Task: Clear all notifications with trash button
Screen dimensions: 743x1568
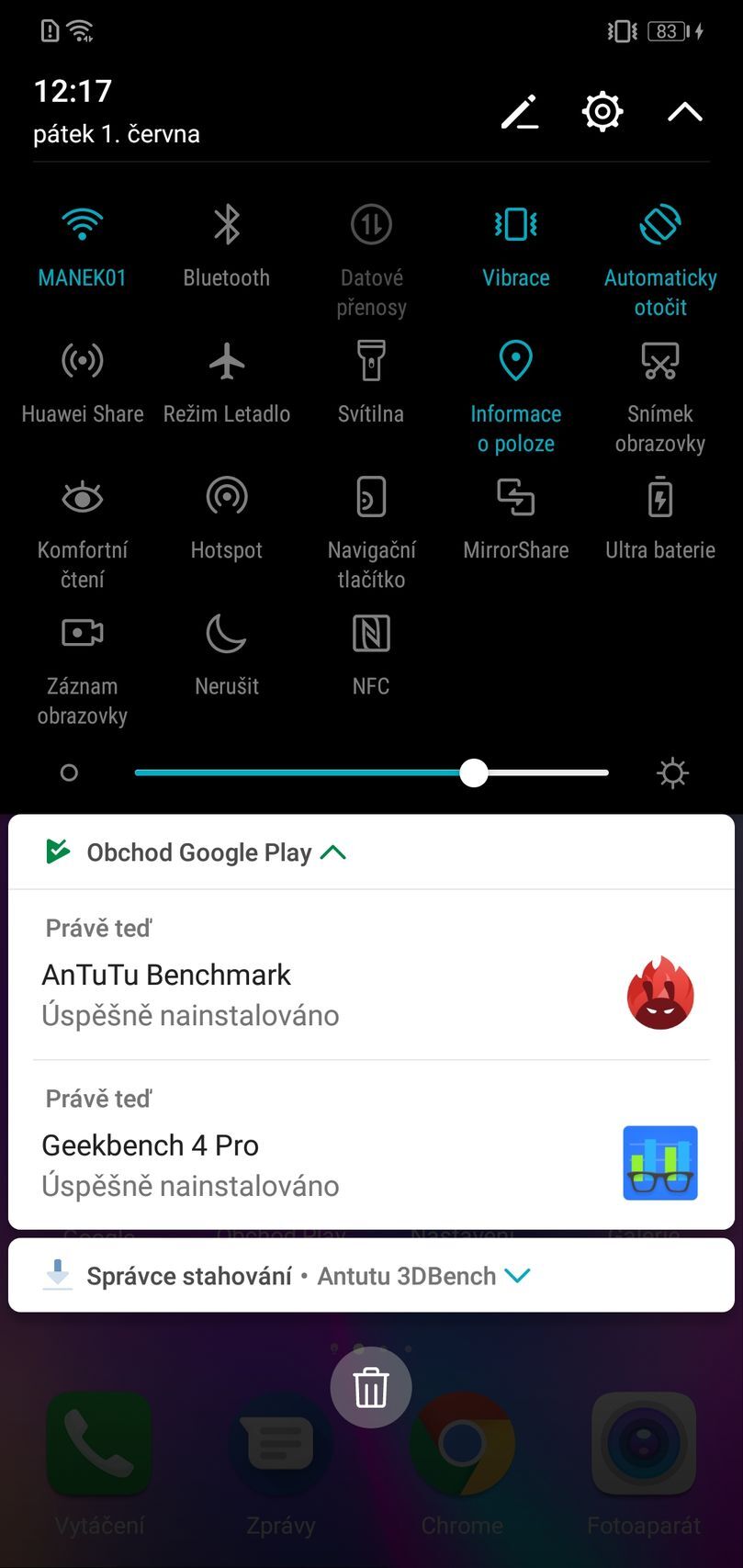Action: click(x=370, y=1387)
